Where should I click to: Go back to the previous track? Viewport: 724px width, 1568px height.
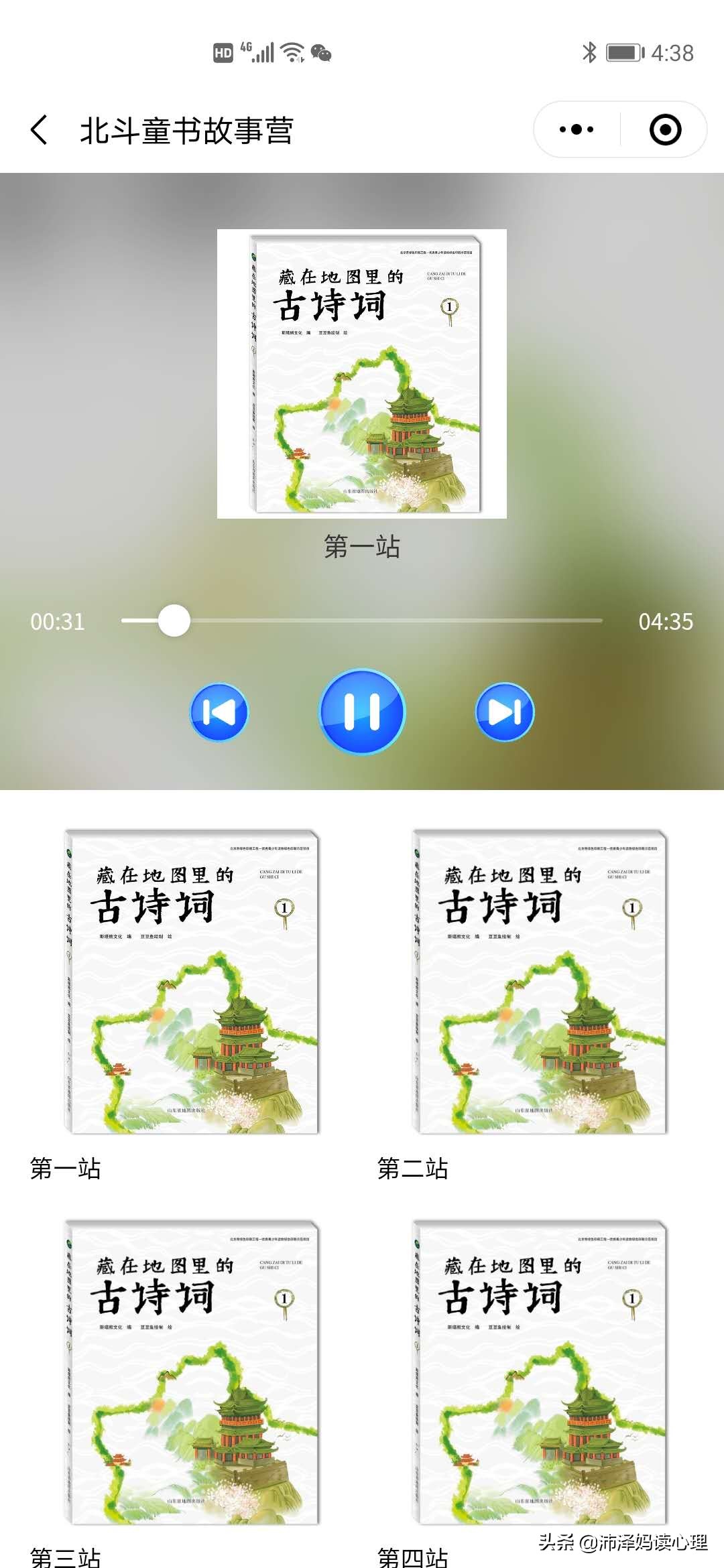(x=219, y=712)
